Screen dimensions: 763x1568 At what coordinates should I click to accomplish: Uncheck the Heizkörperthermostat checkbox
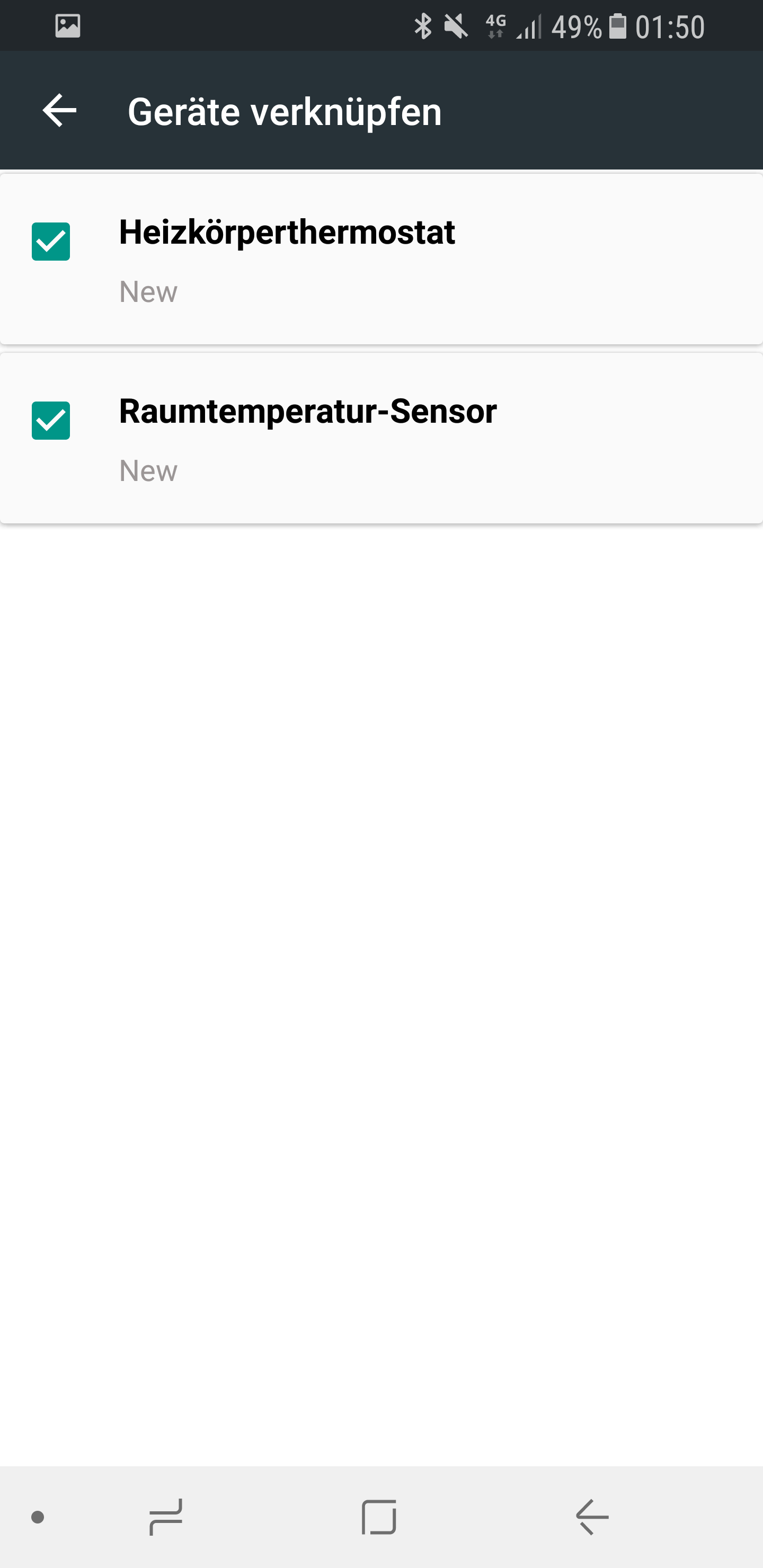pos(51,242)
